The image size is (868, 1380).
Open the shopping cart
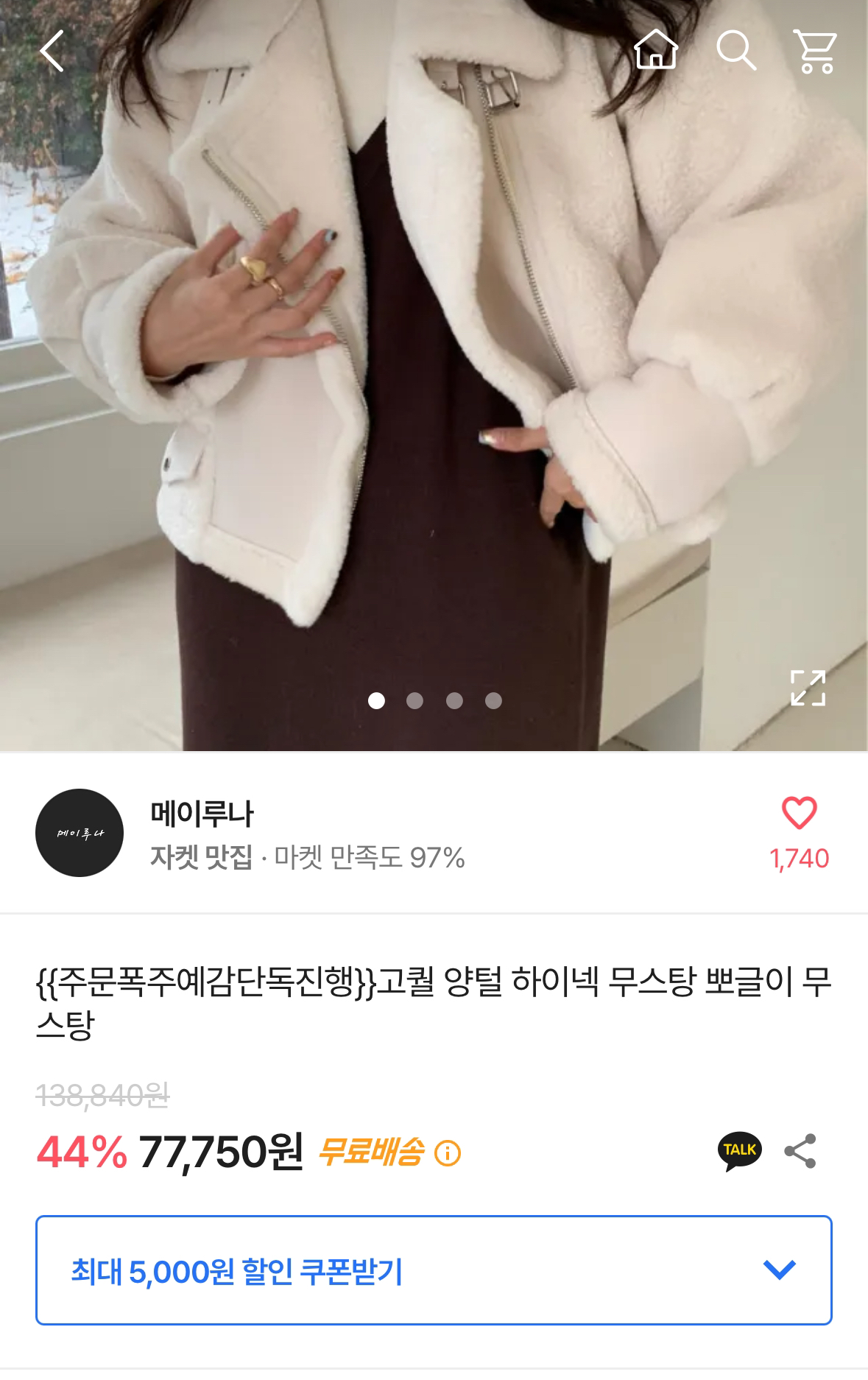[x=816, y=51]
